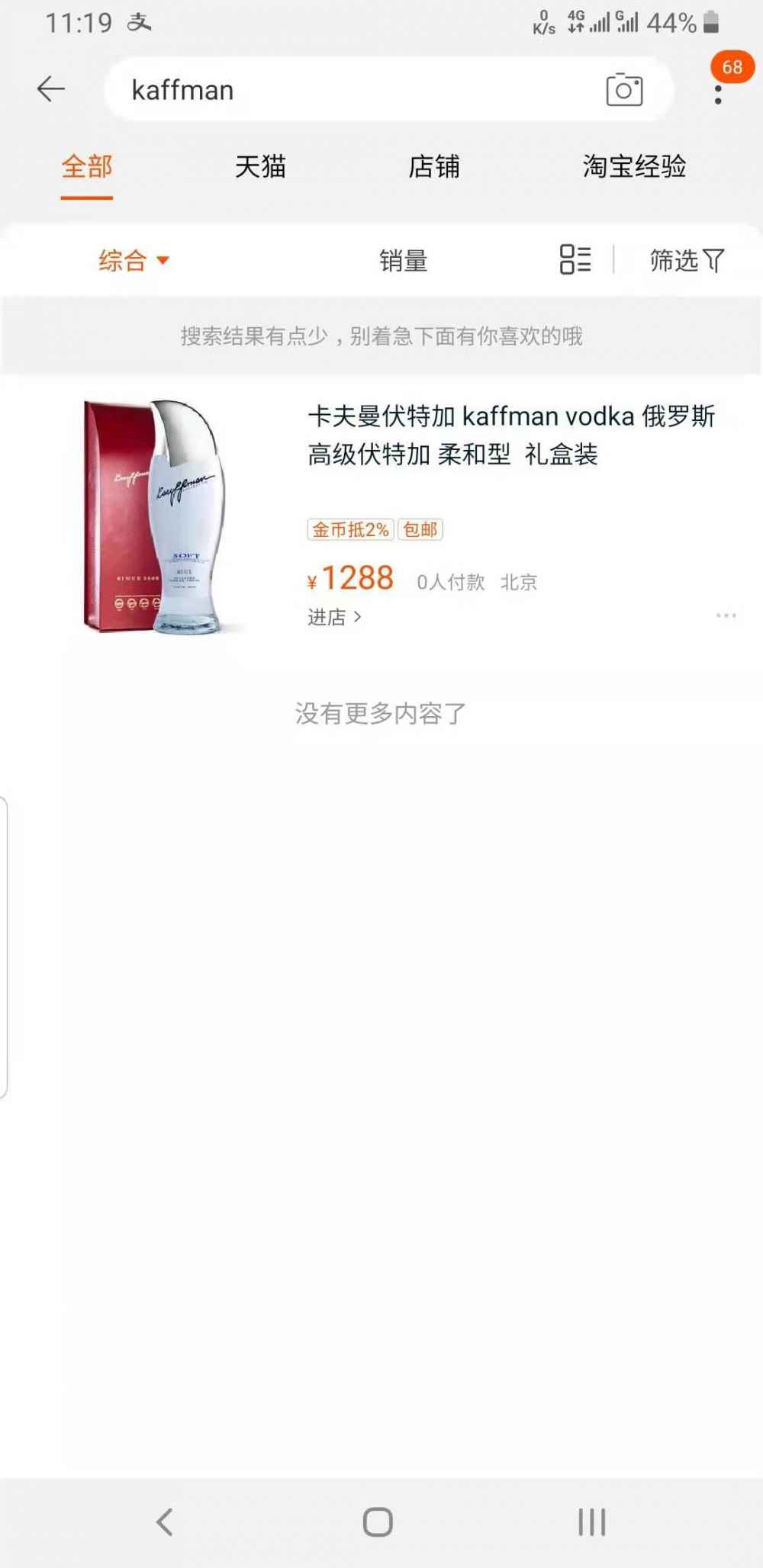Open the 筛选 filter panel

click(687, 261)
